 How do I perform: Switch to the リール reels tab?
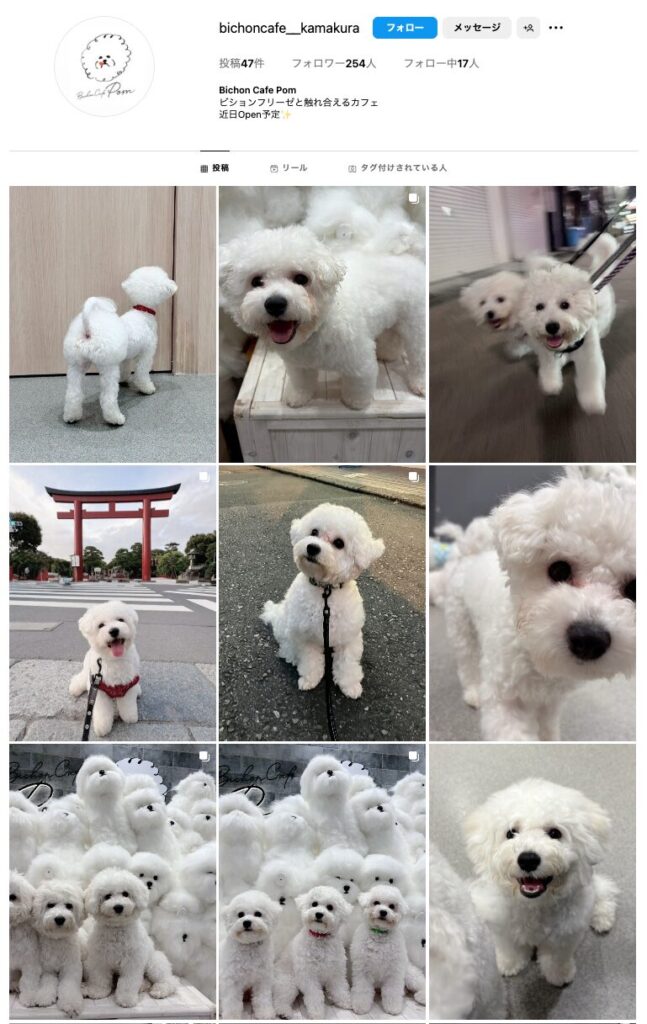coord(289,168)
